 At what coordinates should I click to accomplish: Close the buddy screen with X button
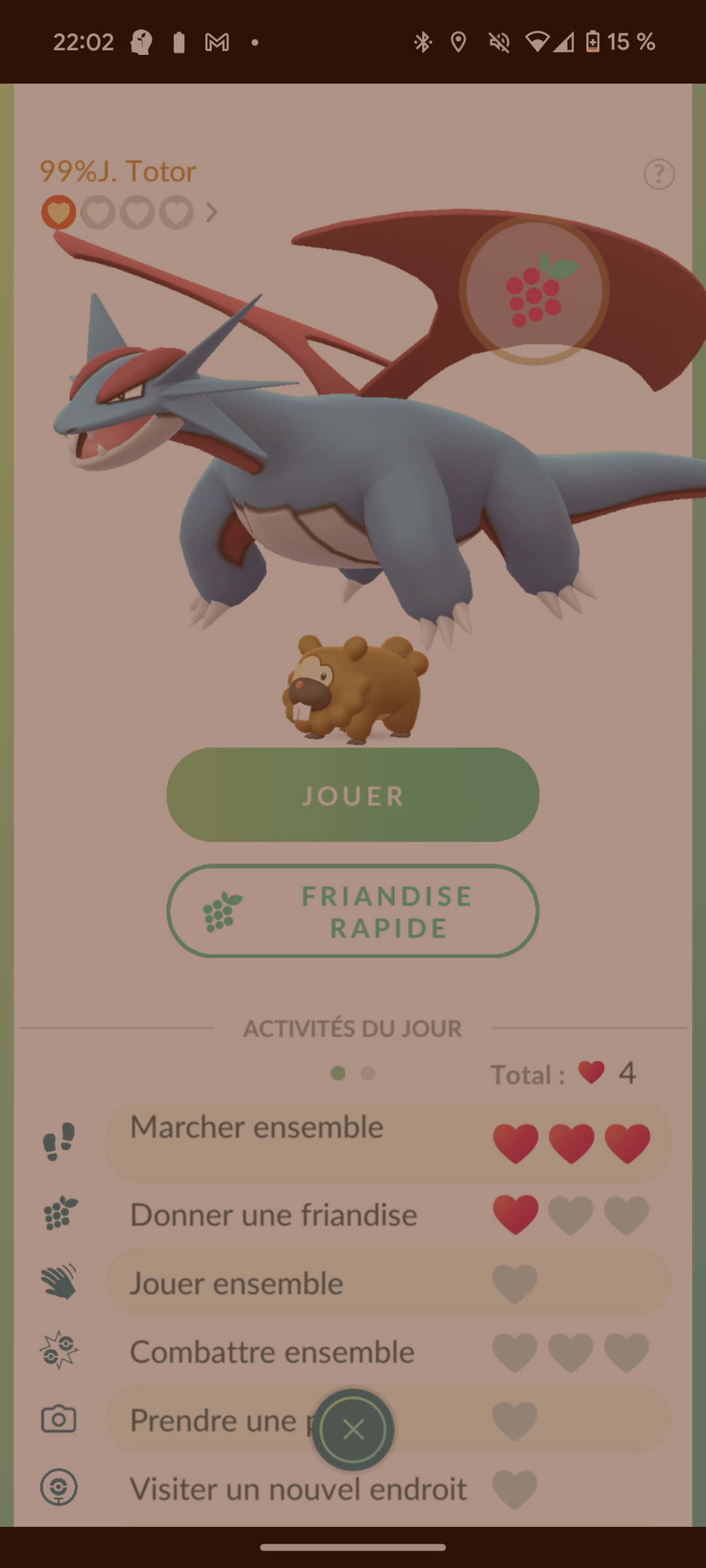(353, 1430)
